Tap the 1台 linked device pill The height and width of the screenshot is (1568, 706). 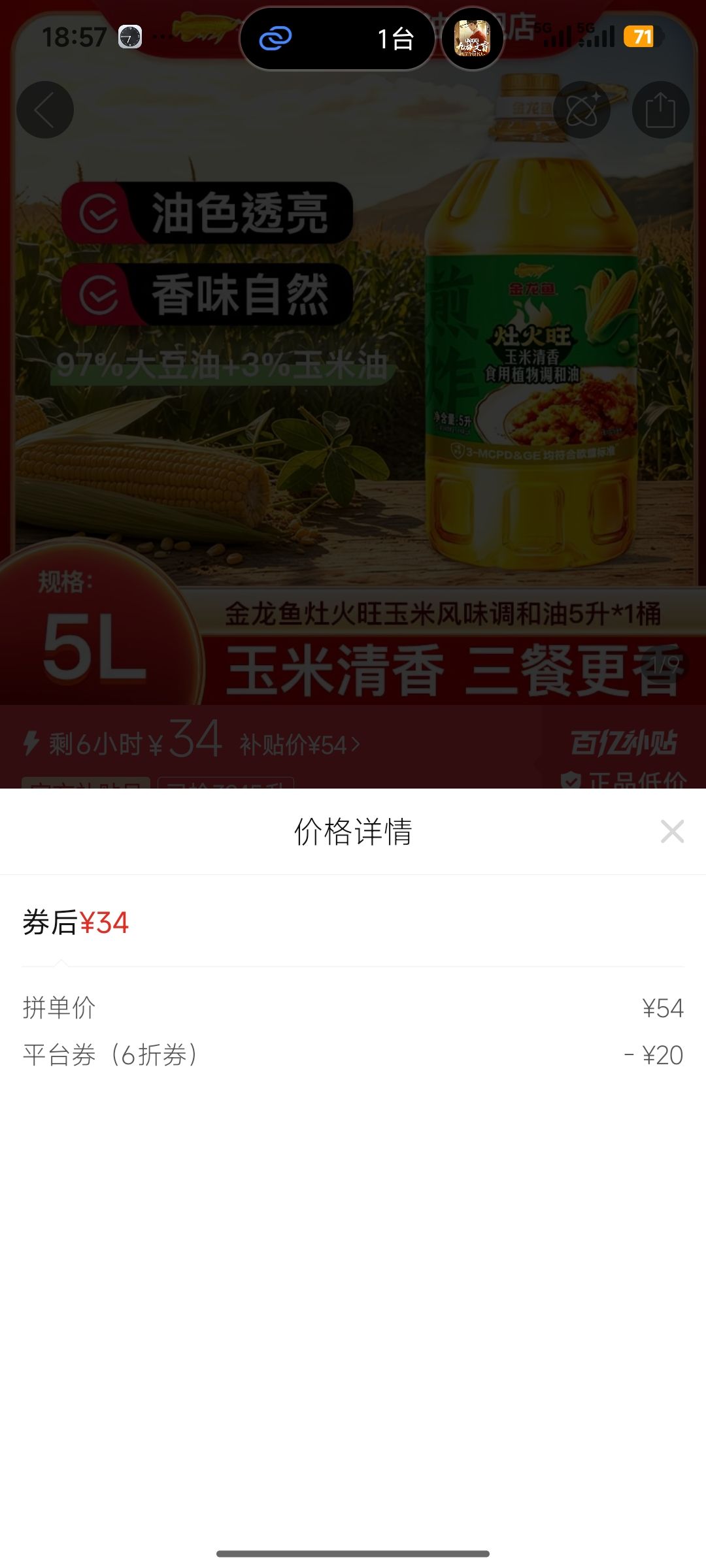coord(337,39)
